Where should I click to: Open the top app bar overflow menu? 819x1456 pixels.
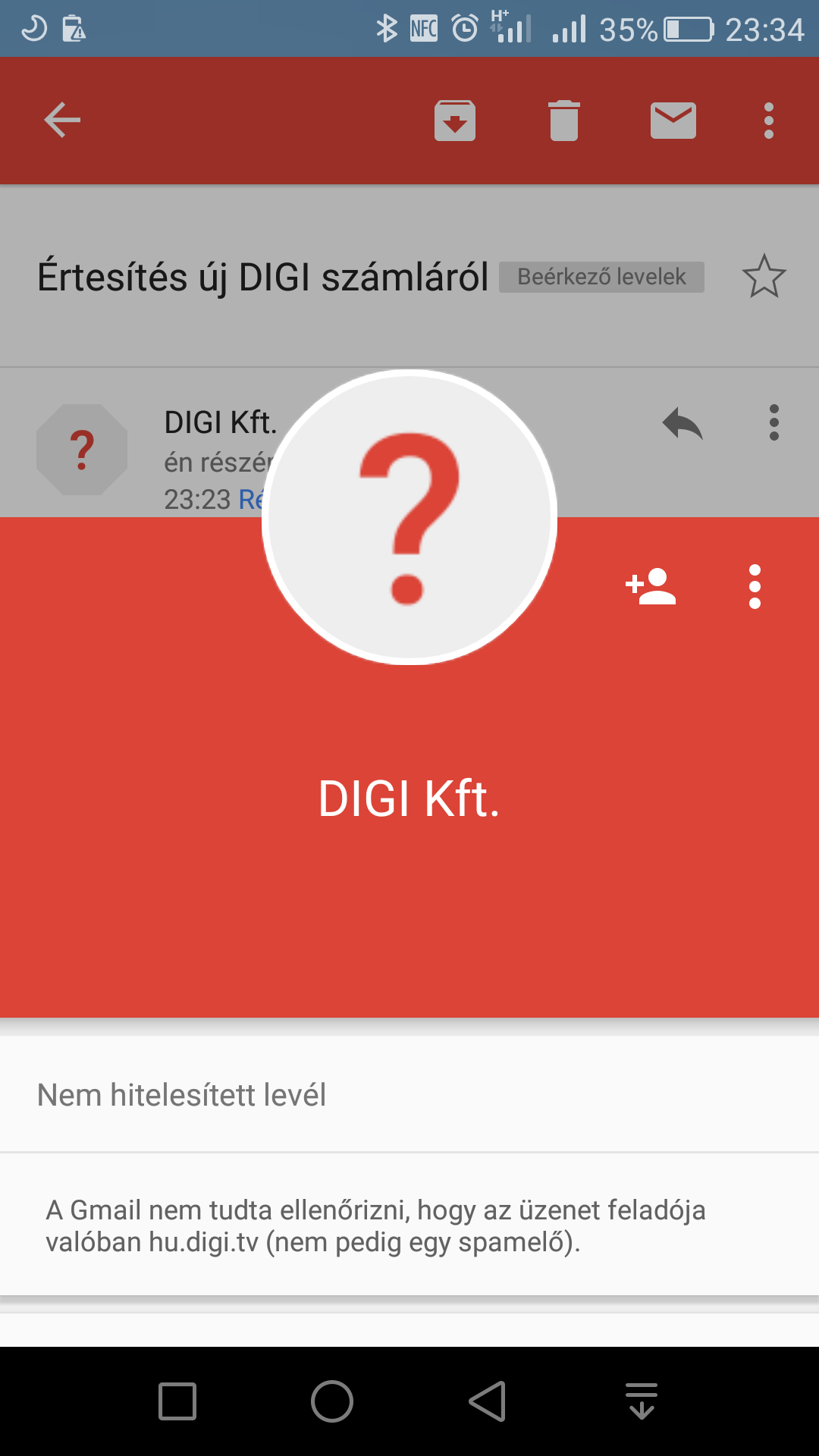coord(769,121)
